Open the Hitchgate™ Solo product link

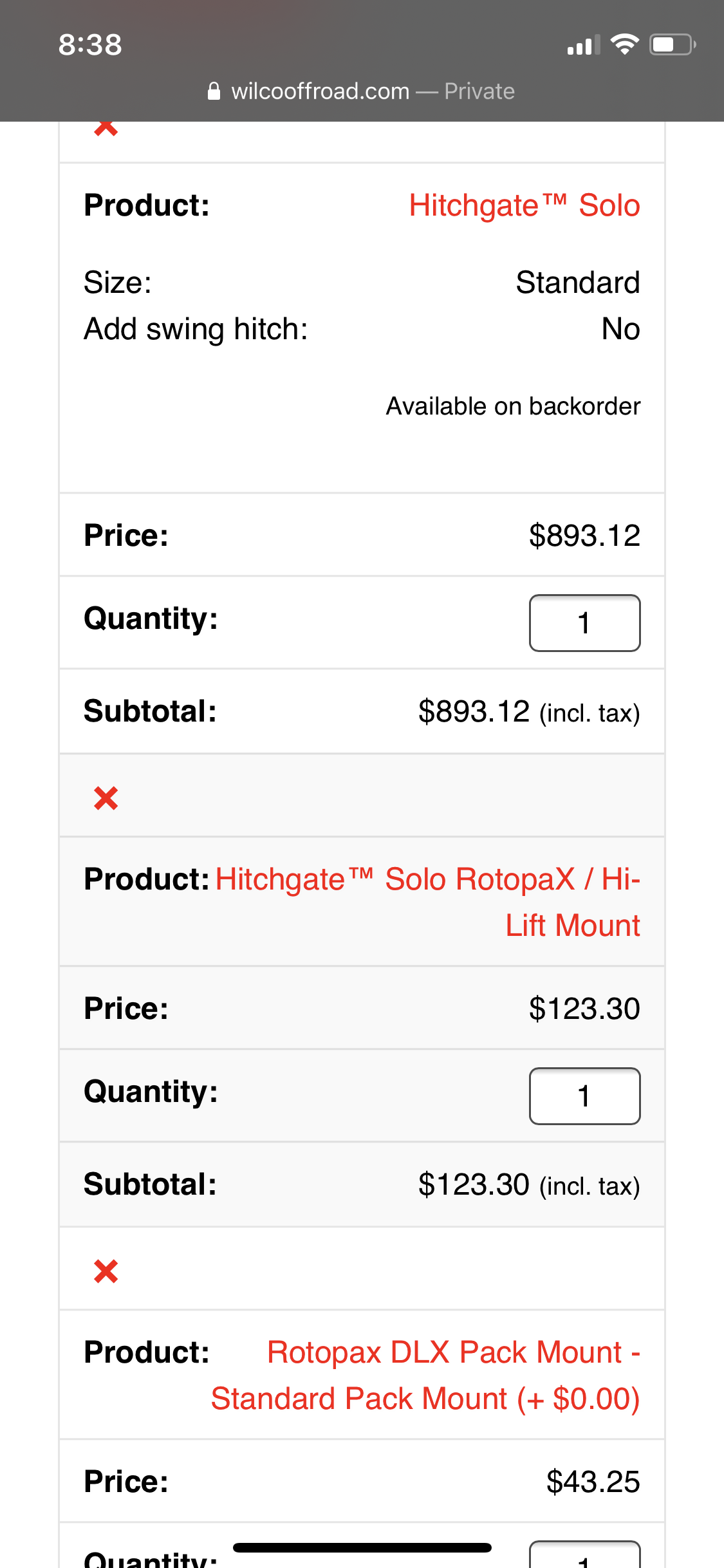pyautogui.click(x=524, y=206)
